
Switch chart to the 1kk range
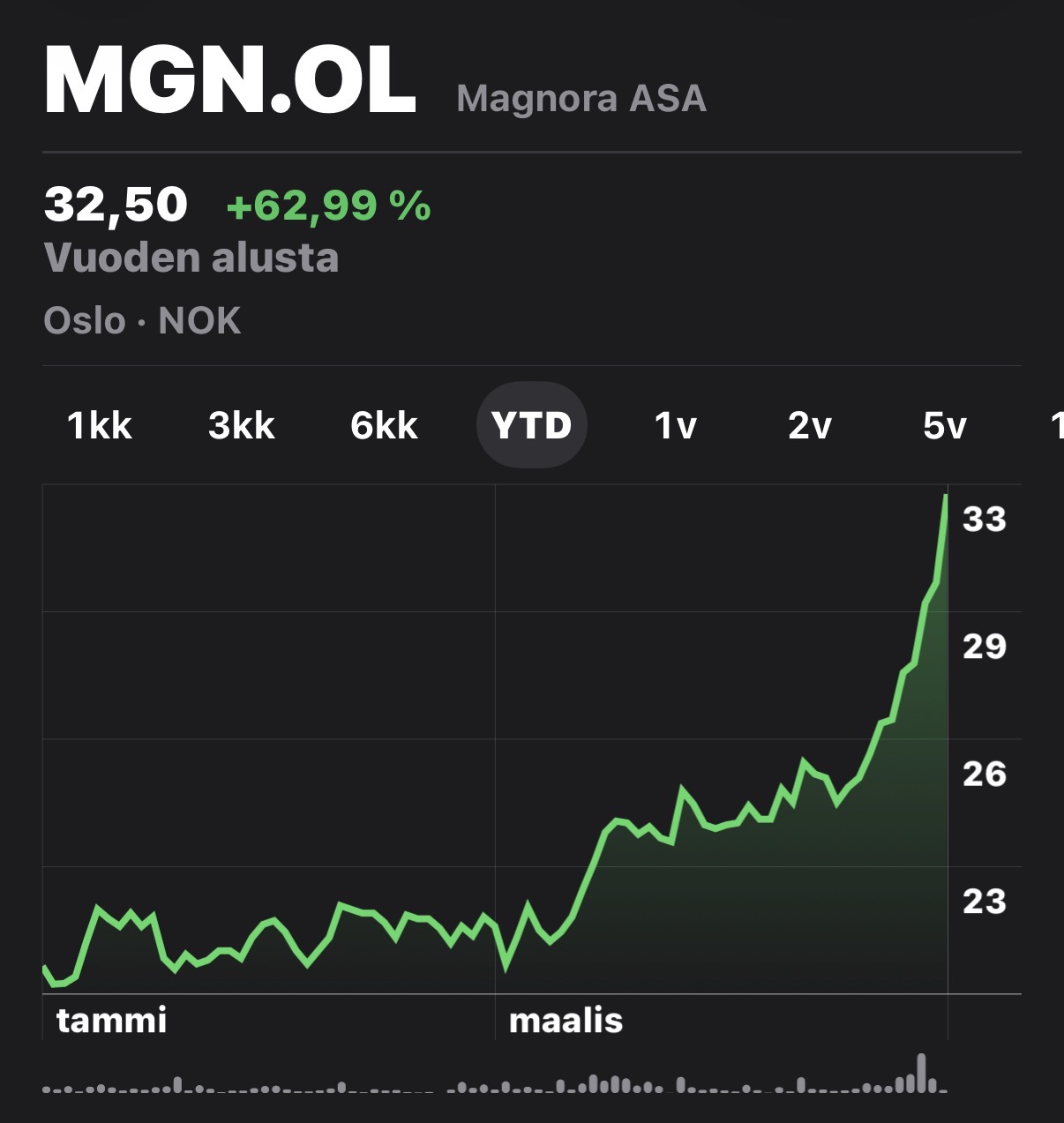(100, 426)
